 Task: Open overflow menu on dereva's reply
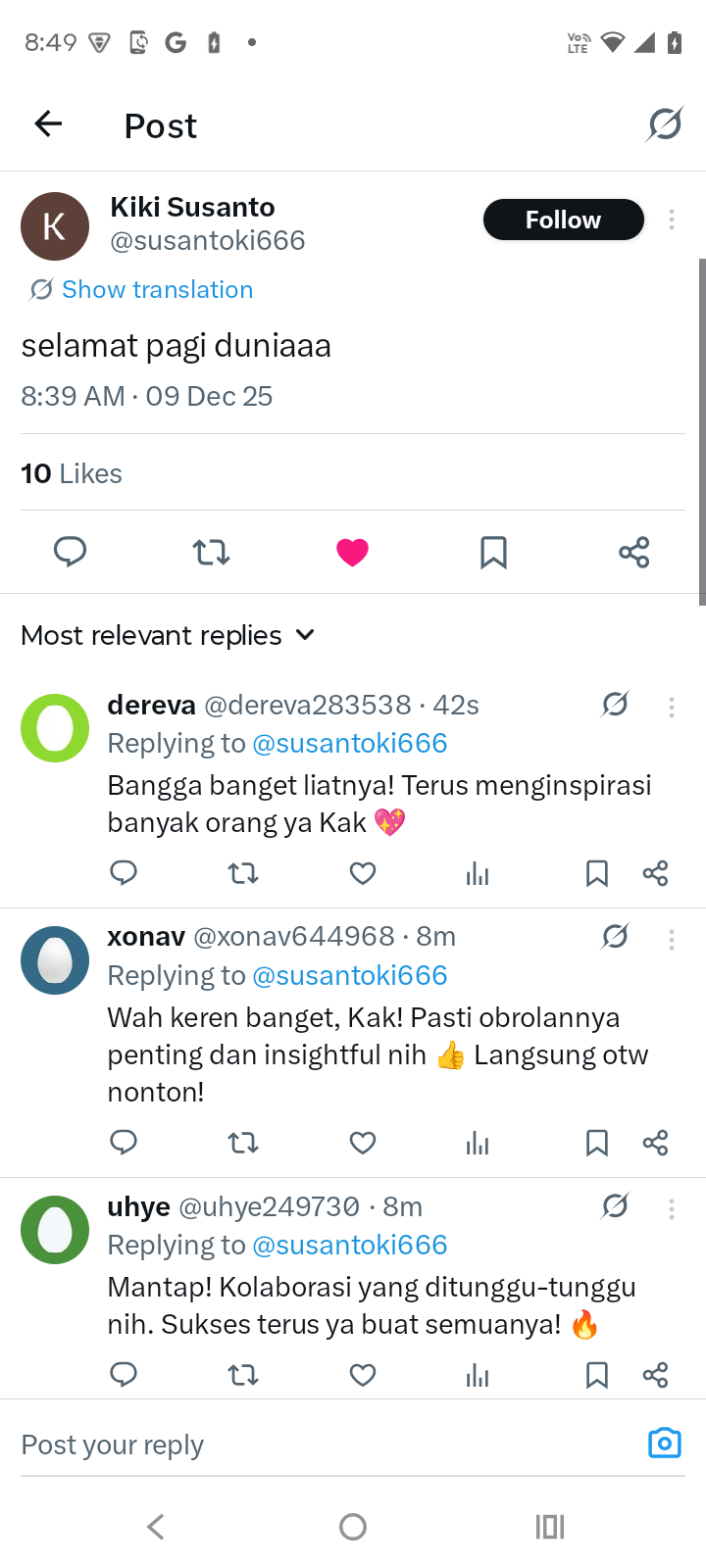pyautogui.click(x=672, y=707)
